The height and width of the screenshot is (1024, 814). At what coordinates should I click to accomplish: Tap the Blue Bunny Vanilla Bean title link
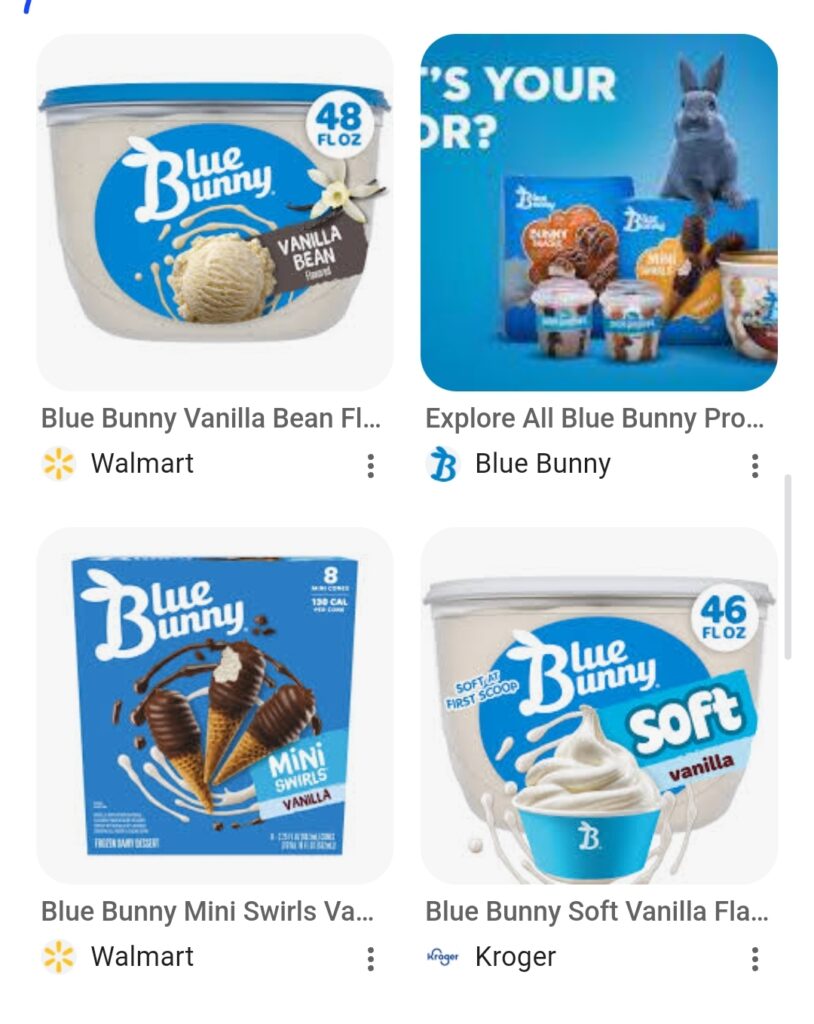(210, 418)
